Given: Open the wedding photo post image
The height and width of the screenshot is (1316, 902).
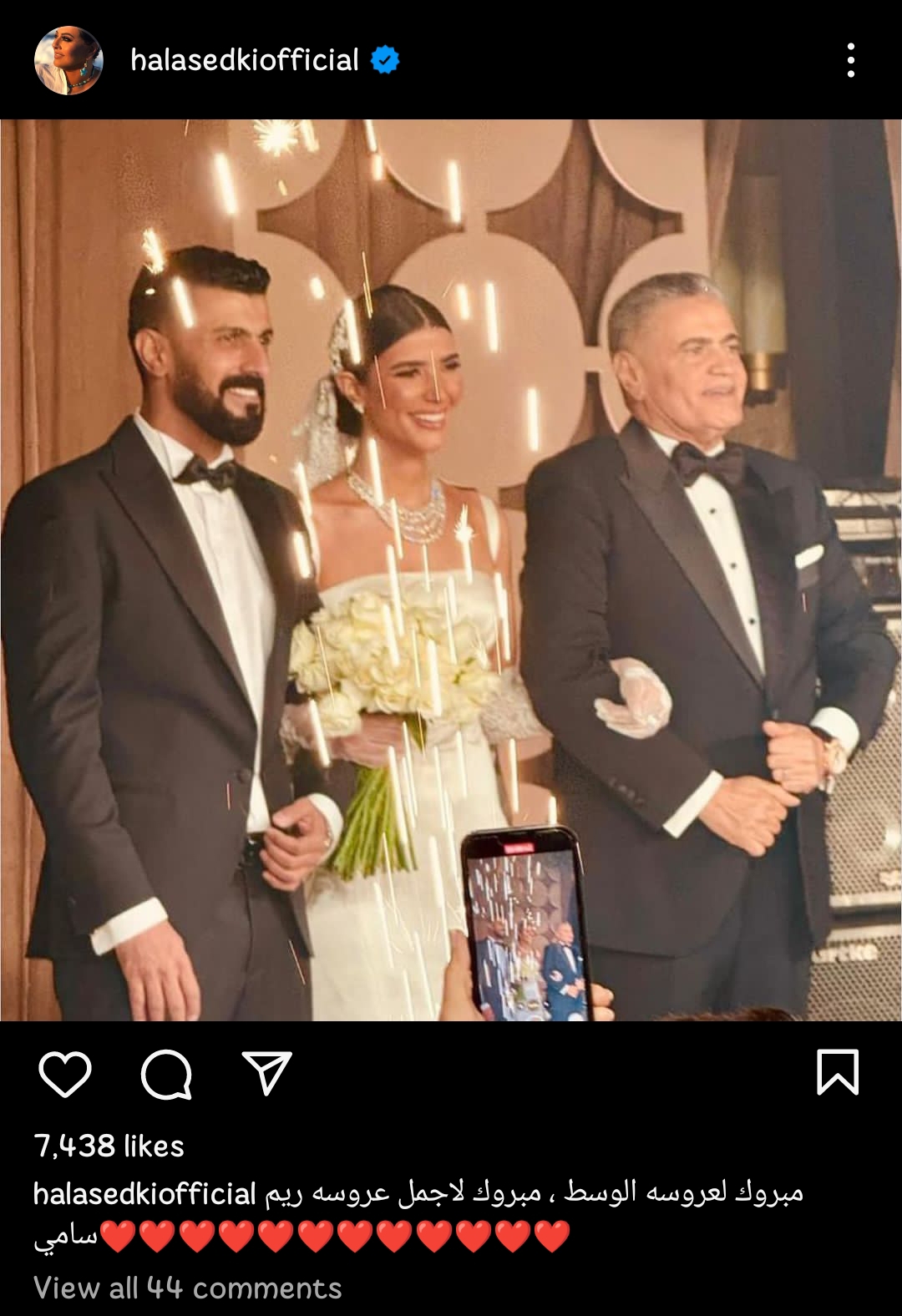Looking at the screenshot, I should tap(451, 569).
